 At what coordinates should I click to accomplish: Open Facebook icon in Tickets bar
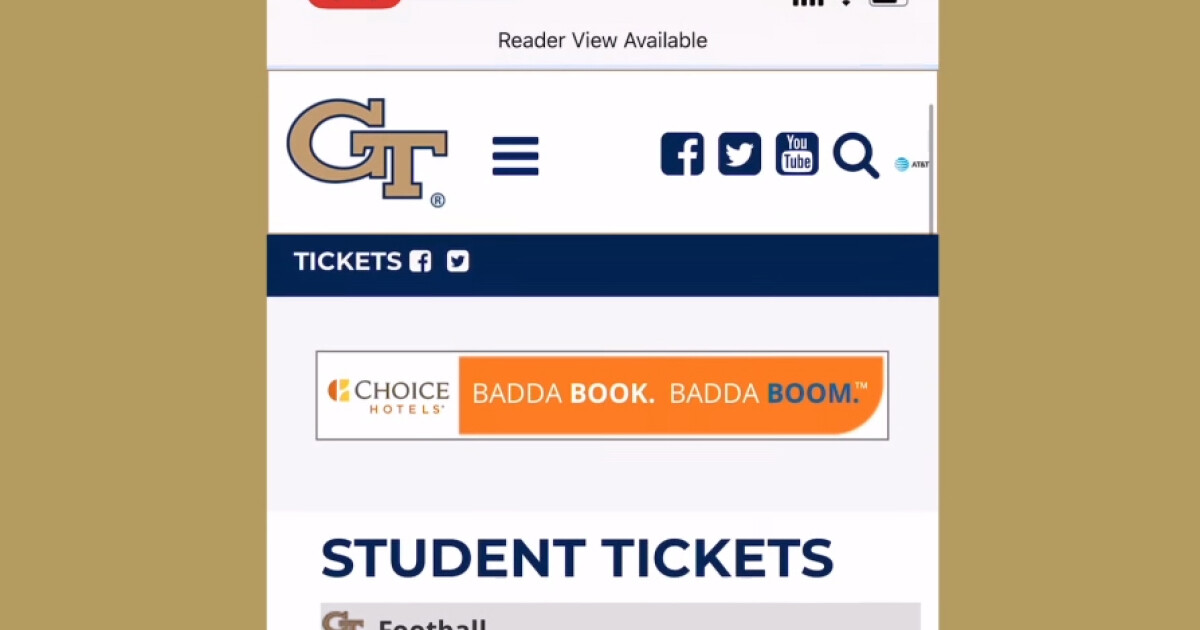[421, 262]
